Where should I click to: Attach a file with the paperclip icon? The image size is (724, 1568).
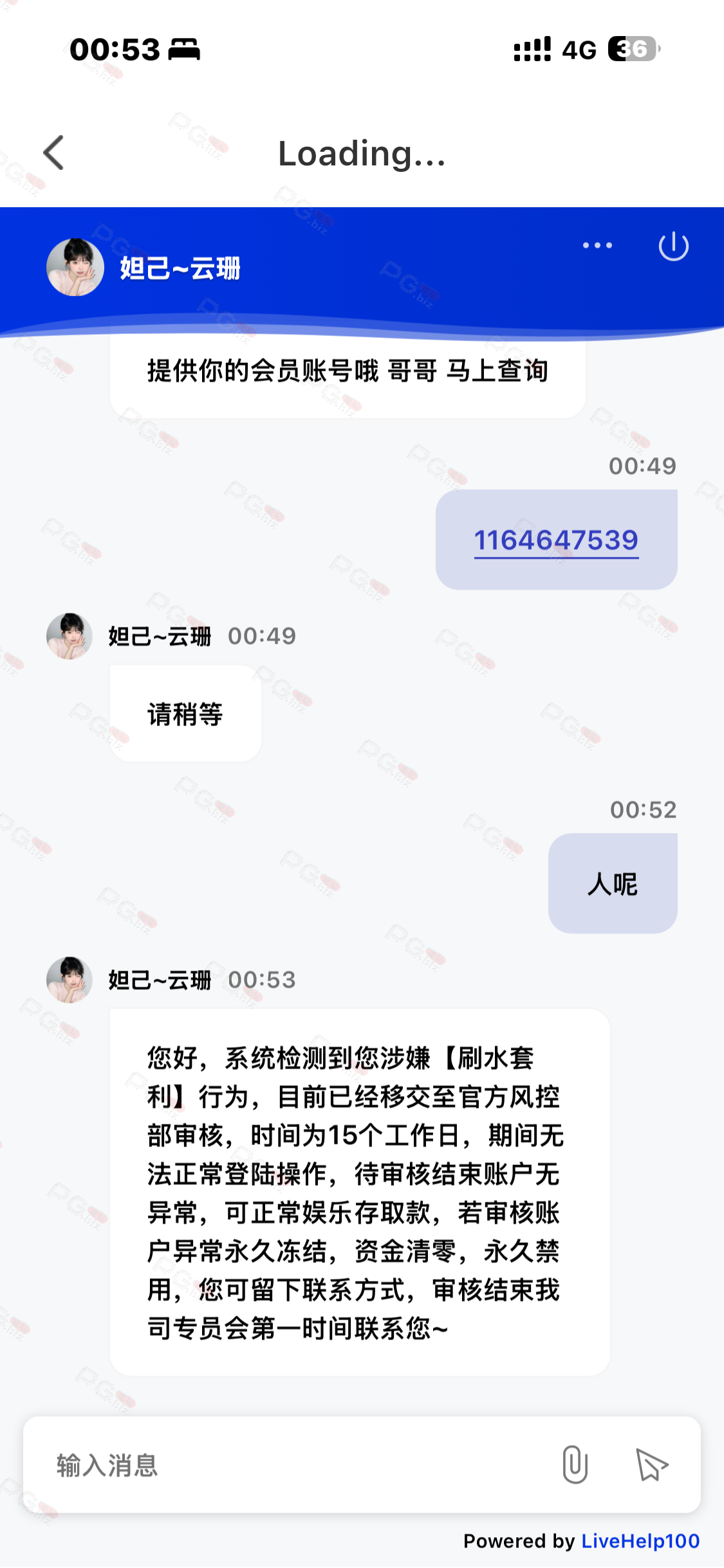[575, 1464]
